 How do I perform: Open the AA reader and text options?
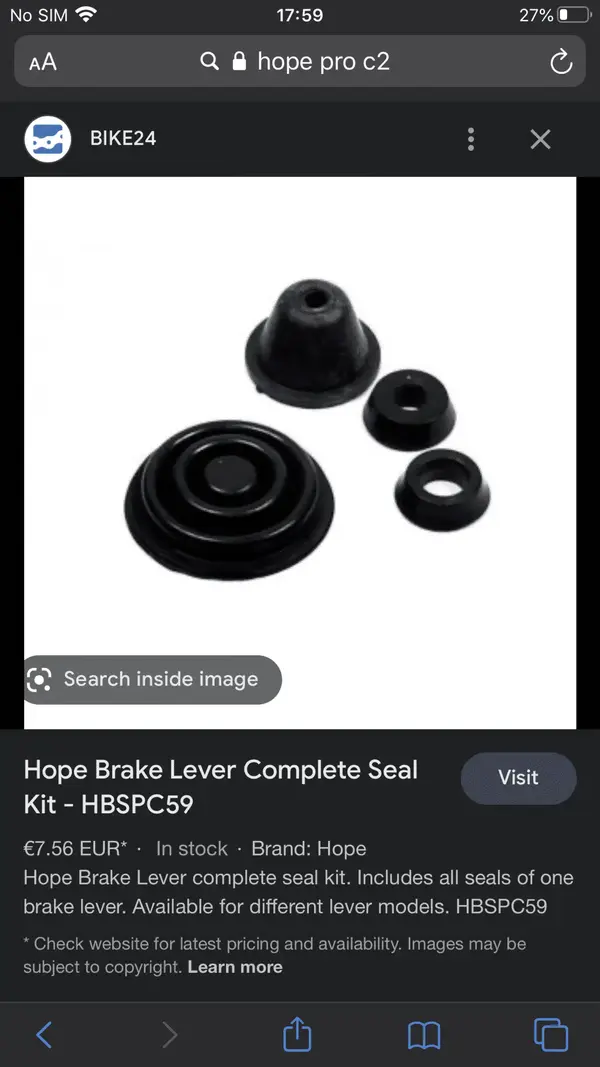point(43,62)
